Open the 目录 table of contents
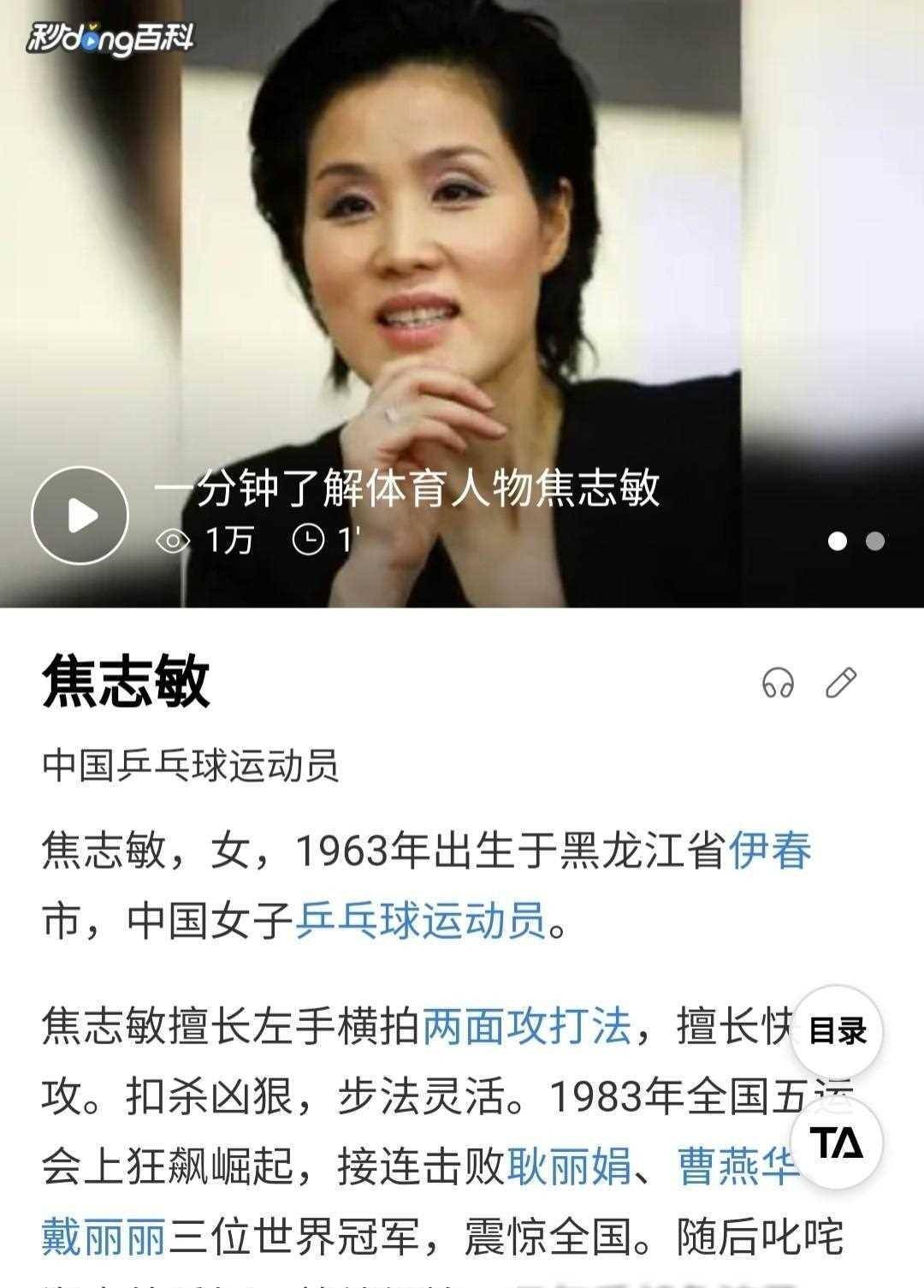The image size is (924, 1288). [x=837, y=1031]
